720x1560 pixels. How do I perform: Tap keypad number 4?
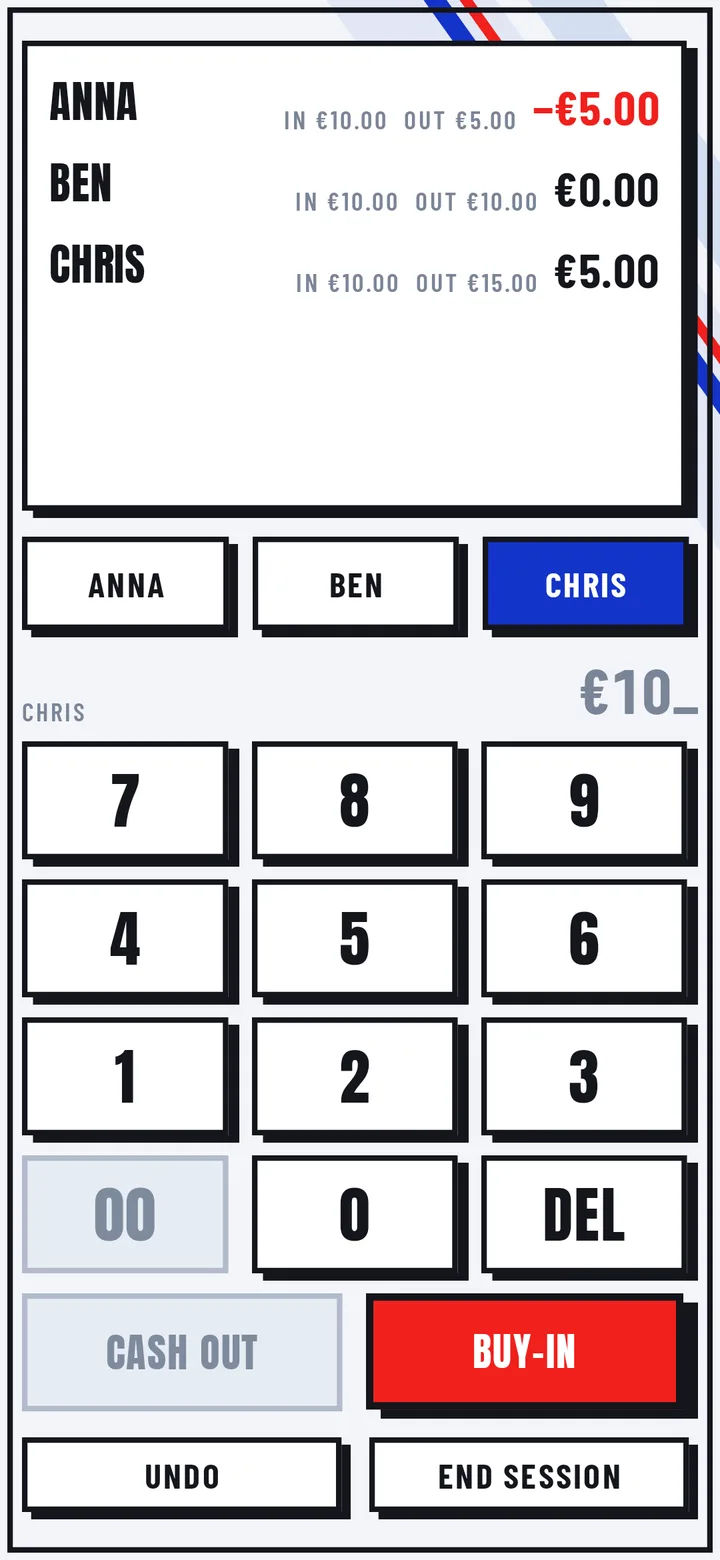click(x=125, y=938)
